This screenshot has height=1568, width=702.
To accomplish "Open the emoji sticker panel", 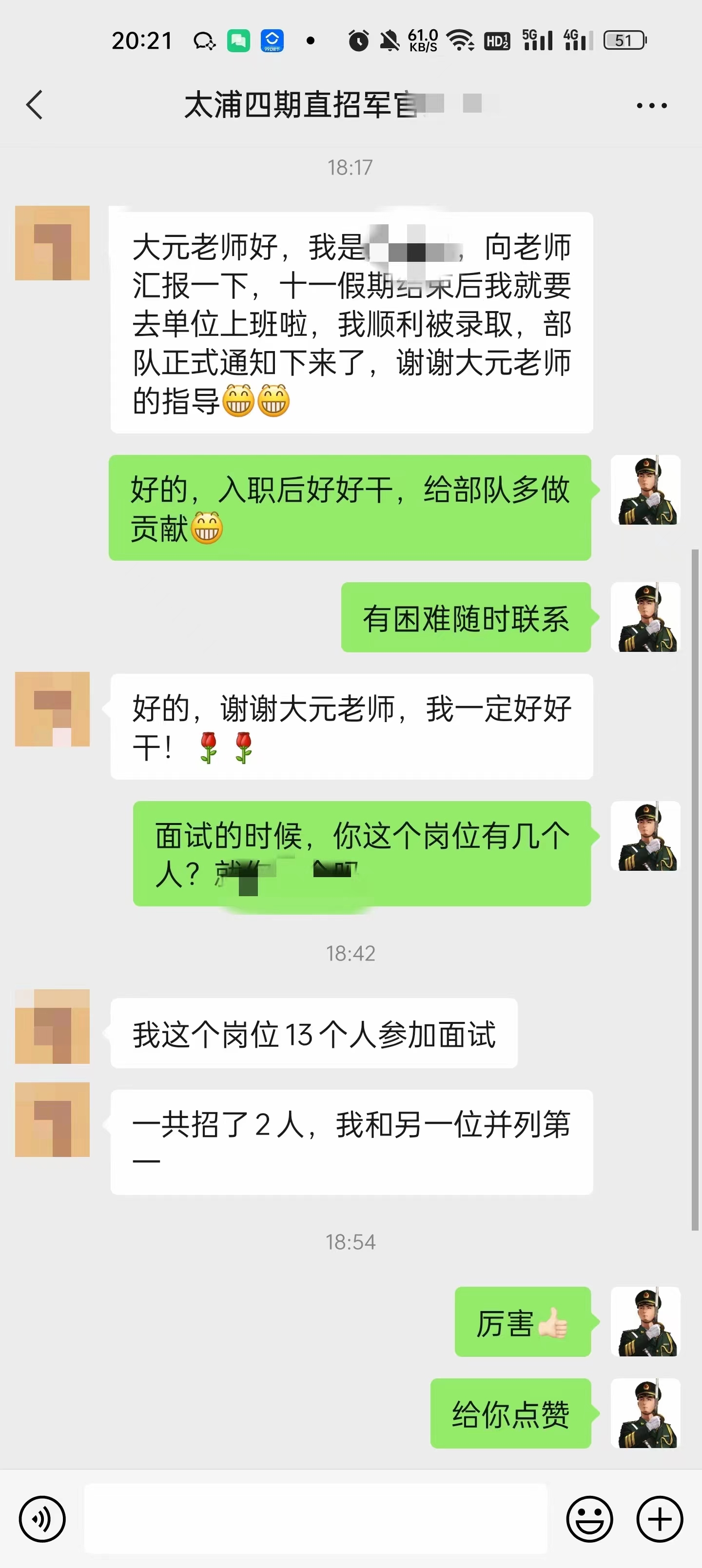I will pyautogui.click(x=589, y=1519).
